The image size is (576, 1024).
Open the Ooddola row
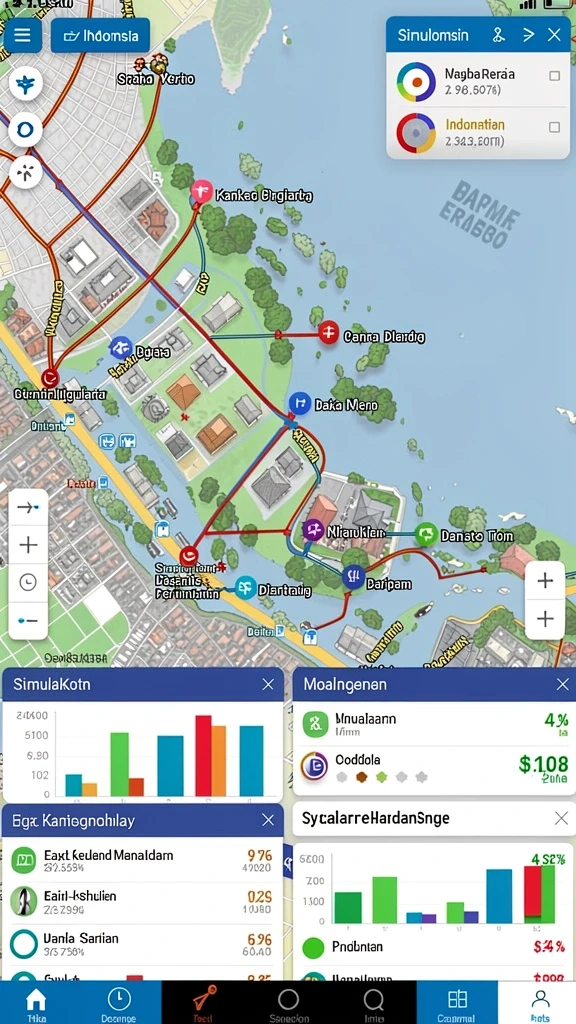[434, 769]
